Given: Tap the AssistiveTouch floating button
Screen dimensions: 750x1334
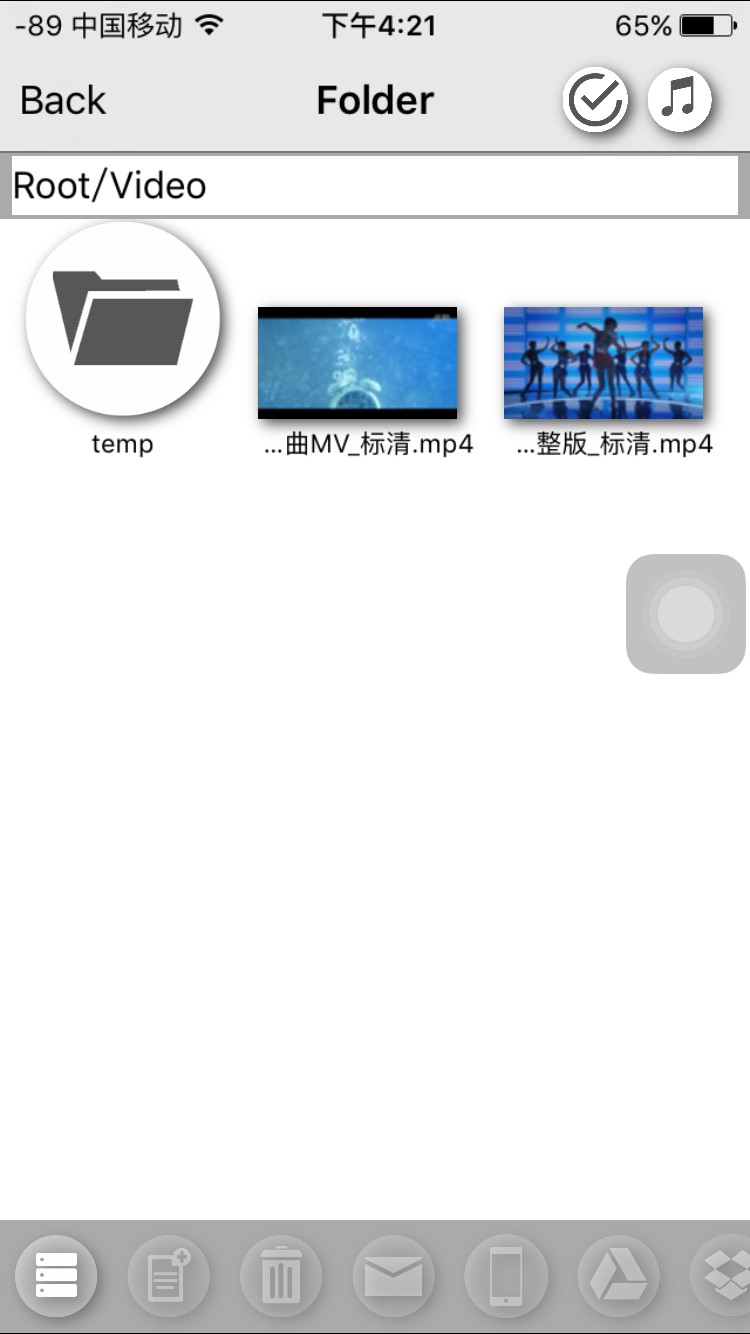Looking at the screenshot, I should [x=686, y=613].
